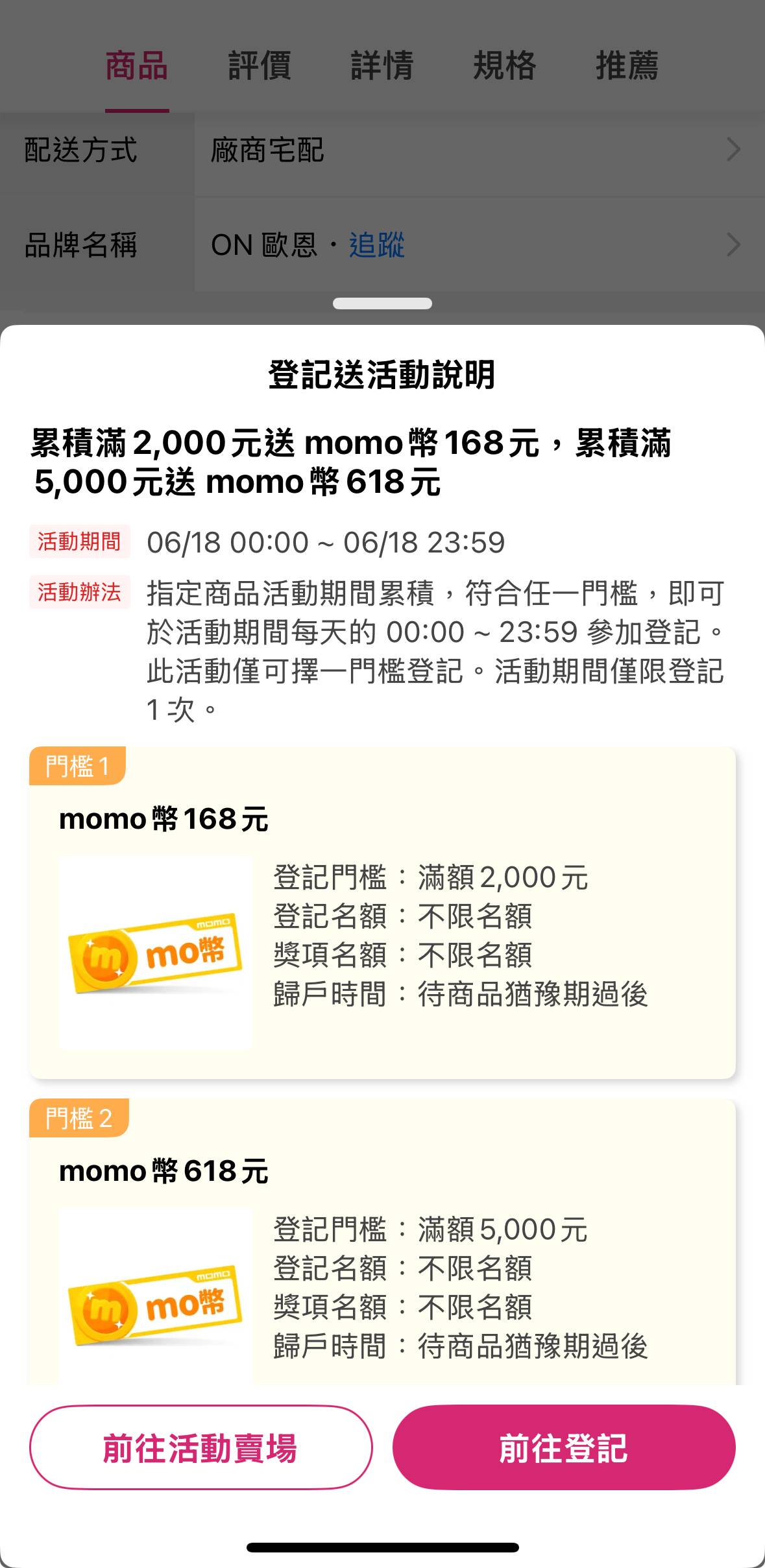The image size is (765, 1568).
Task: Select the 規格 tab
Action: 505,65
